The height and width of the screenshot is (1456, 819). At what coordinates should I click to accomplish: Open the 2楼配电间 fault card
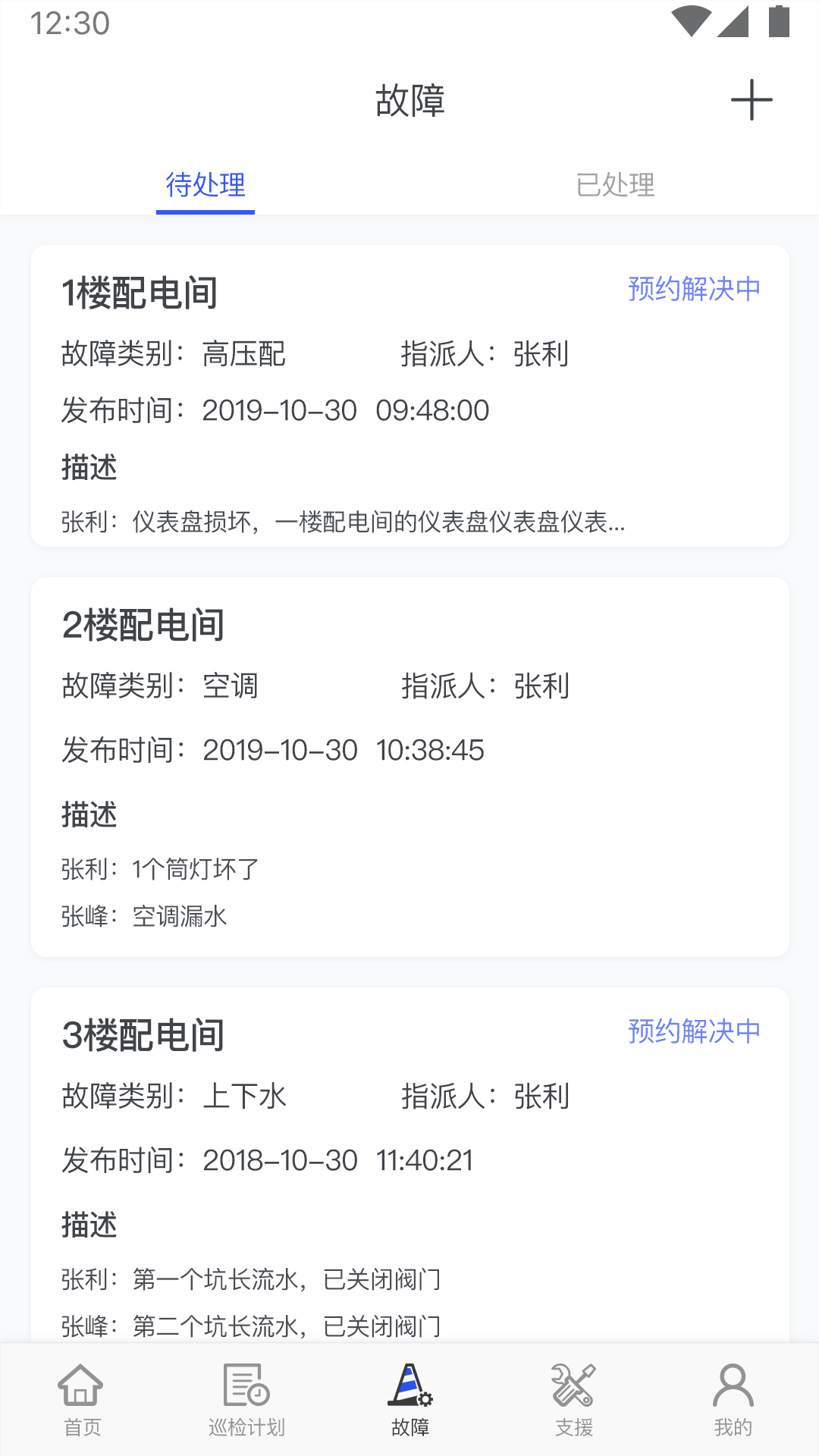(x=409, y=766)
